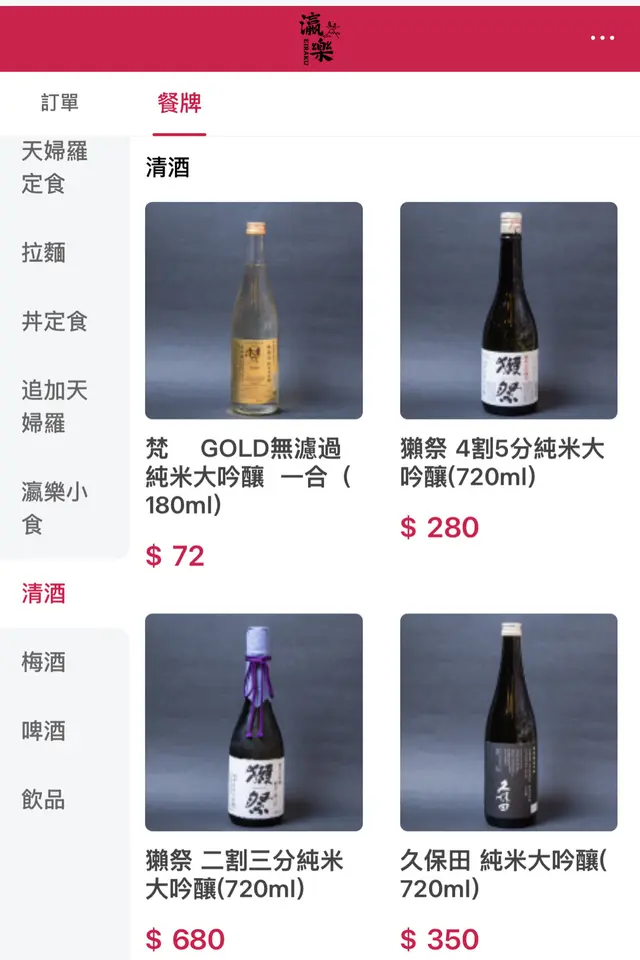Open the 飲品 category
This screenshot has width=640, height=960.
[x=44, y=800]
